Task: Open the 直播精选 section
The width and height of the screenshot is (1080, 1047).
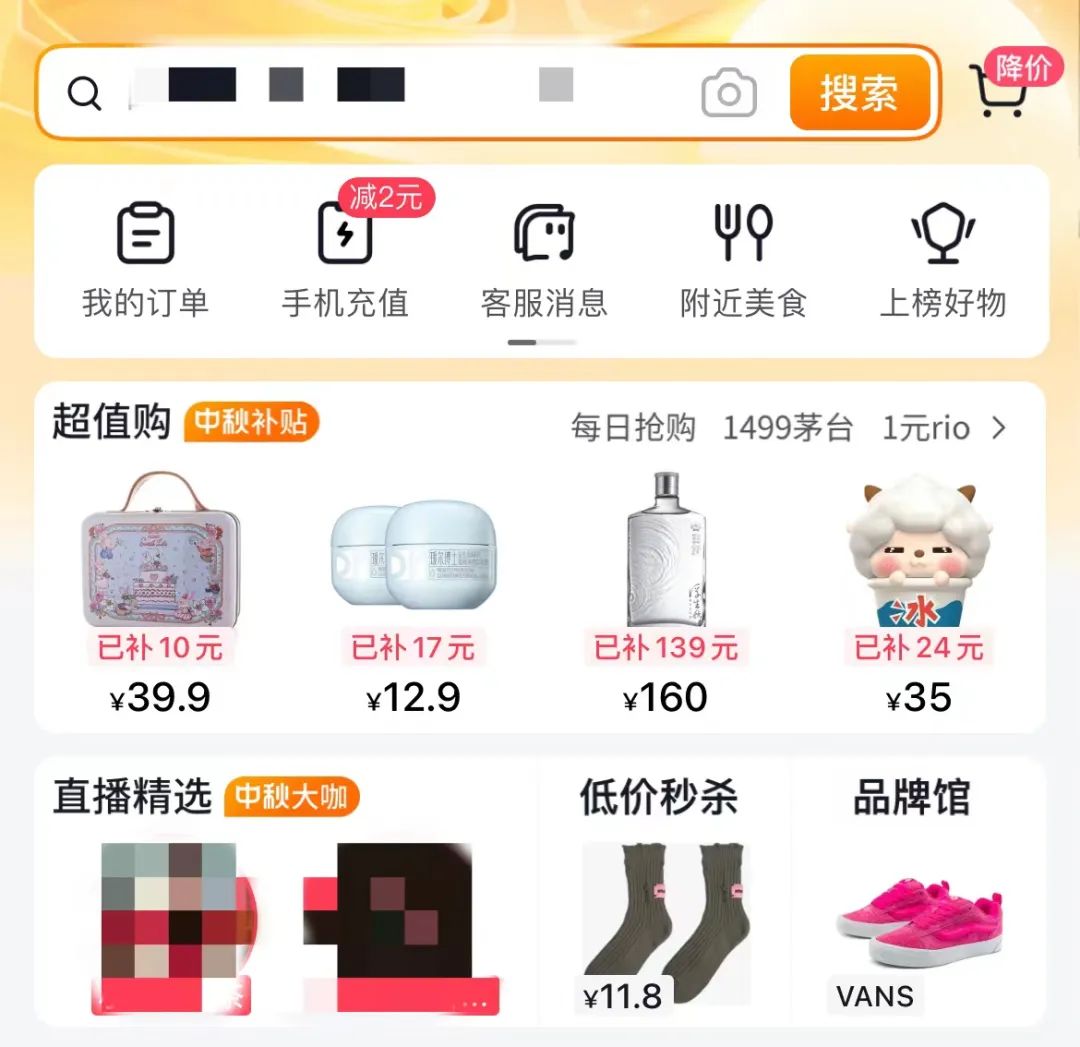Action: 132,798
